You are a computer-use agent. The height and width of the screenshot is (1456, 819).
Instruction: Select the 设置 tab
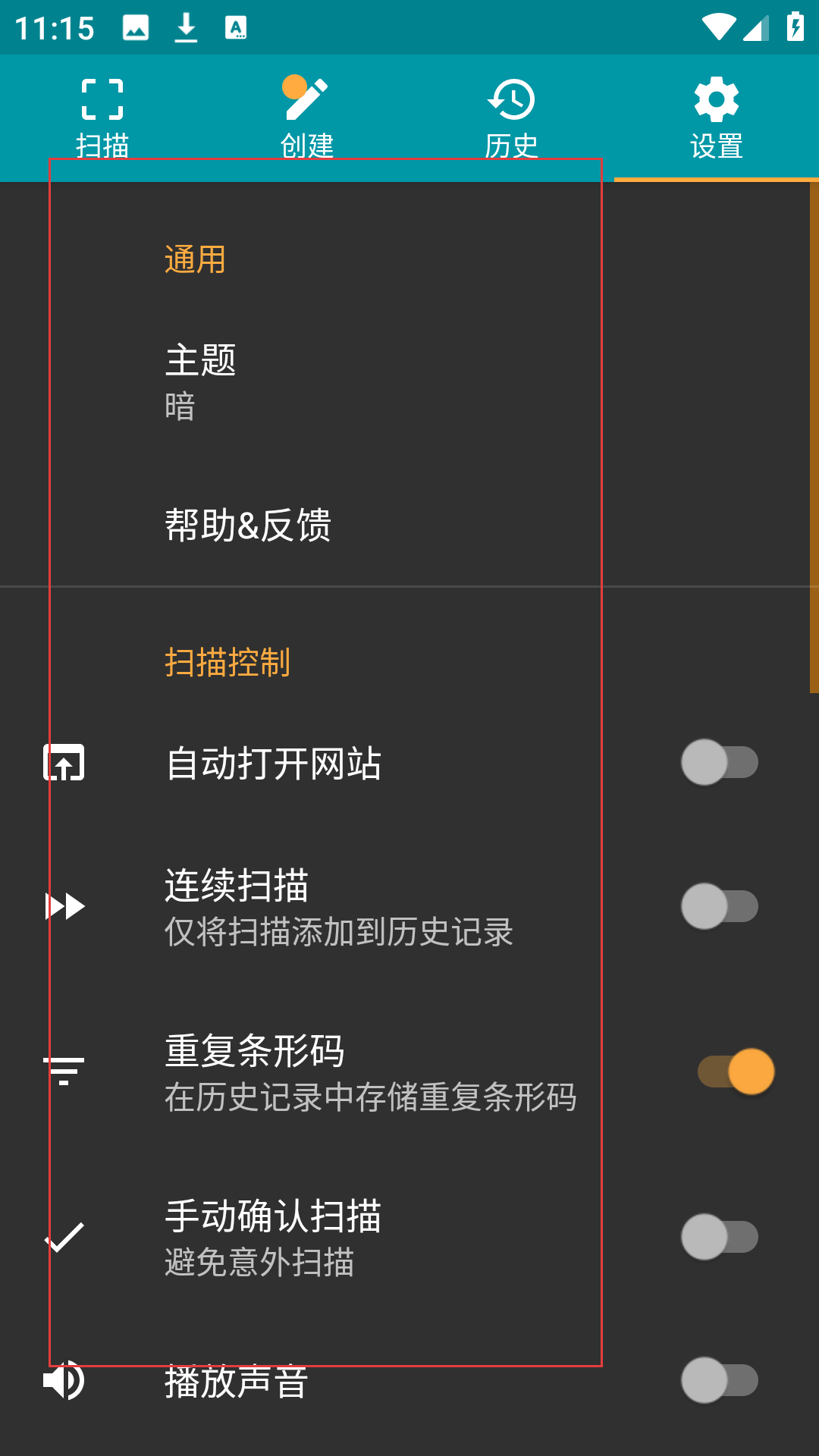pyautogui.click(x=717, y=118)
